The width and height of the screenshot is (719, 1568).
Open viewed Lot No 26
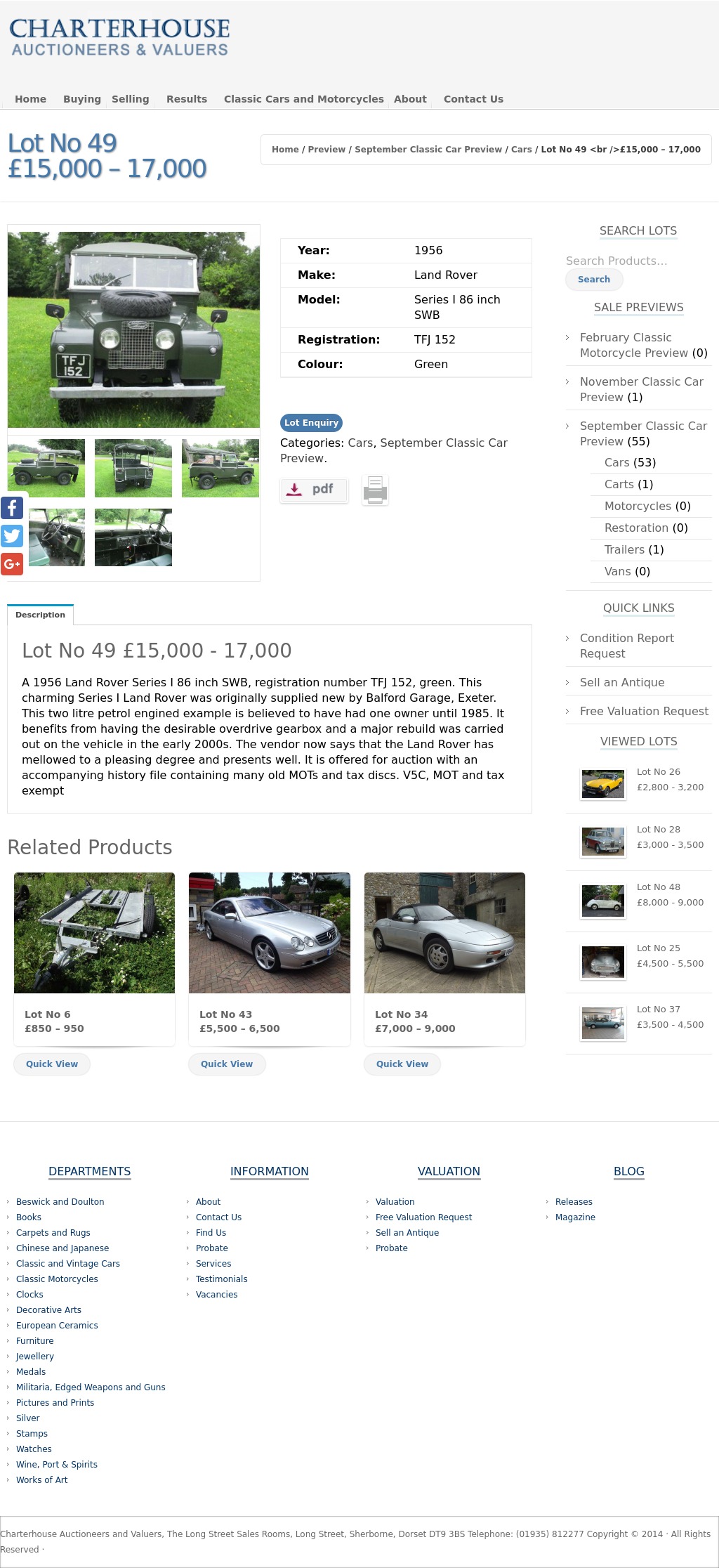658,771
